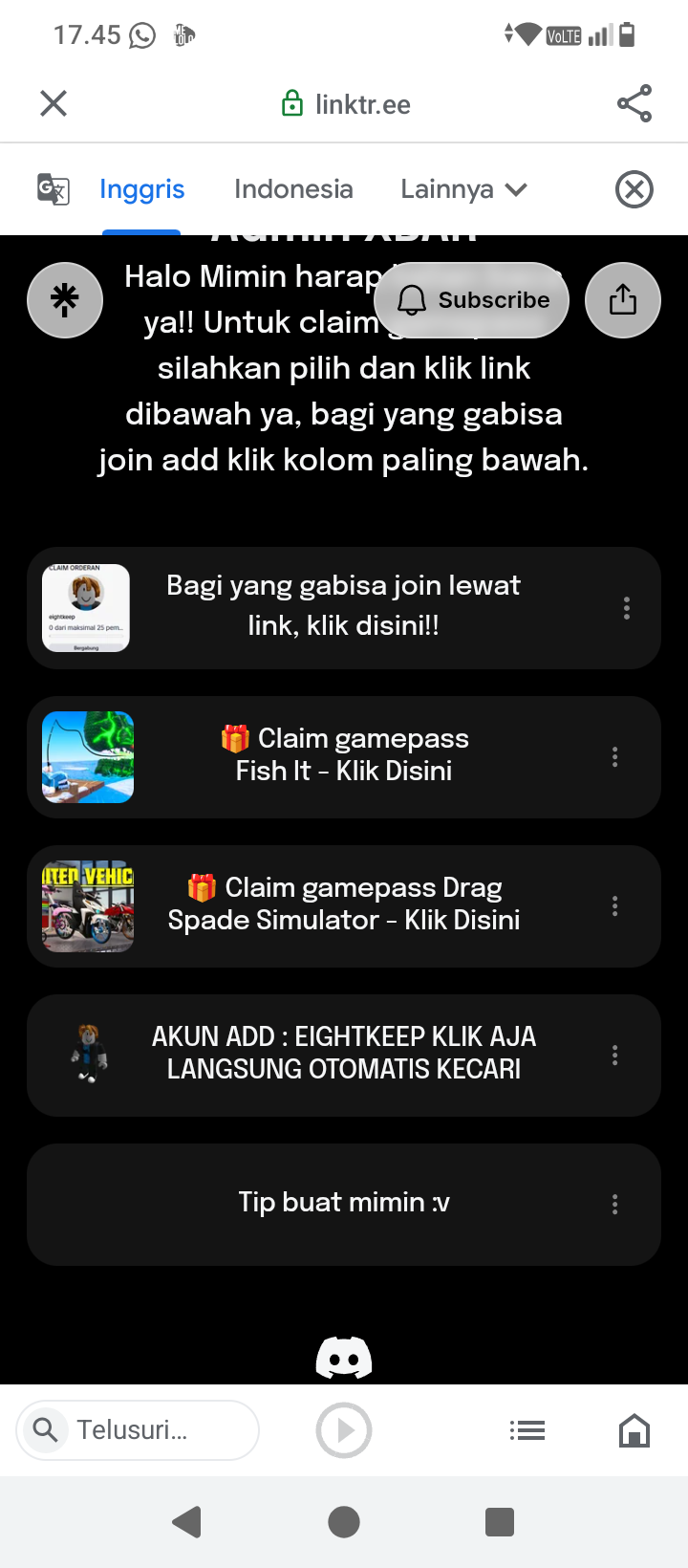Open the 'Bagi yang gabisa join lewat link' link
The image size is (688, 1568).
pos(343,606)
